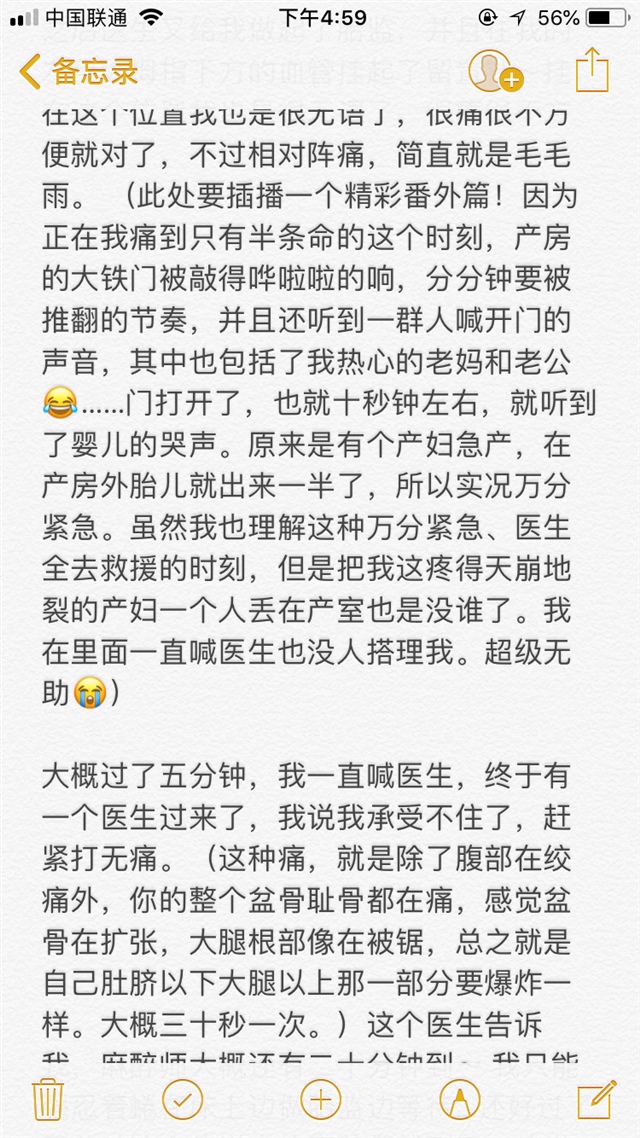Viewport: 640px width, 1138px height.
Task: Insert a checklist with the checkmark icon
Action: click(182, 1098)
